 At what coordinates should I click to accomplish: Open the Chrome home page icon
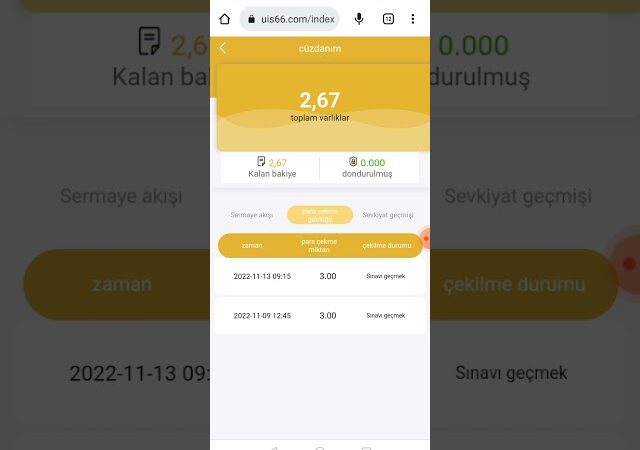coord(224,19)
